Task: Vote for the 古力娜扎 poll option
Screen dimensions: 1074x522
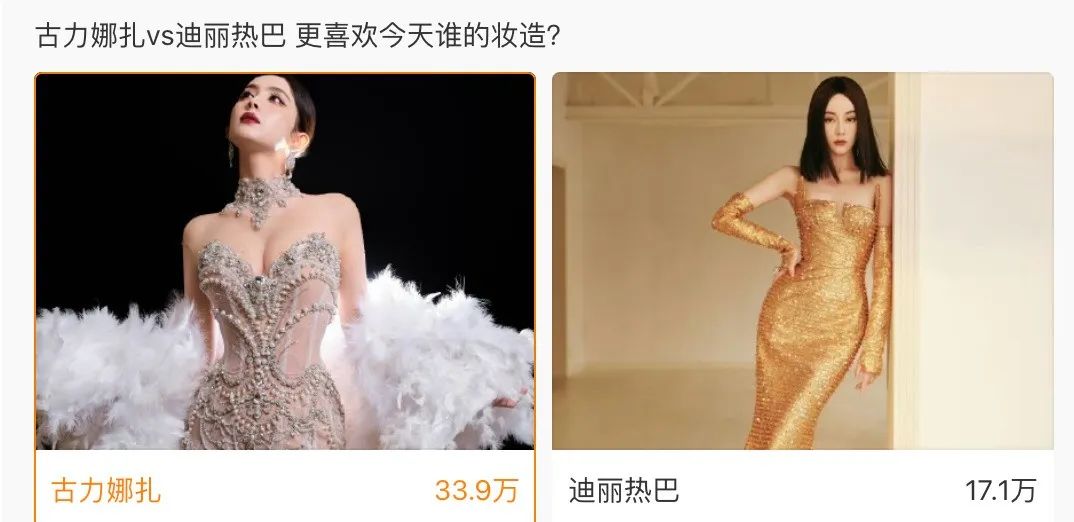Action: [x=285, y=489]
